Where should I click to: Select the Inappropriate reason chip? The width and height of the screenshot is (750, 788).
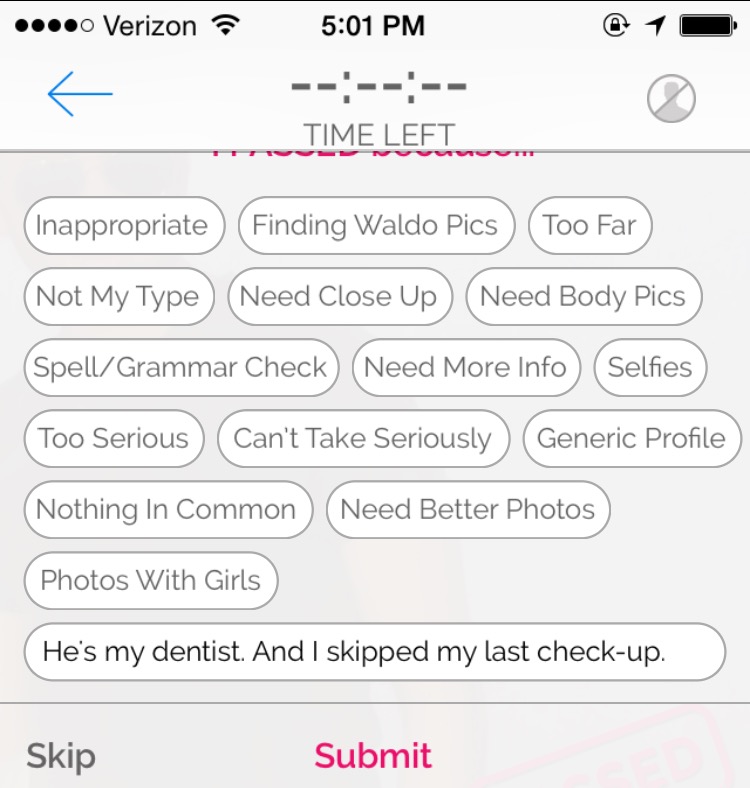(122, 226)
